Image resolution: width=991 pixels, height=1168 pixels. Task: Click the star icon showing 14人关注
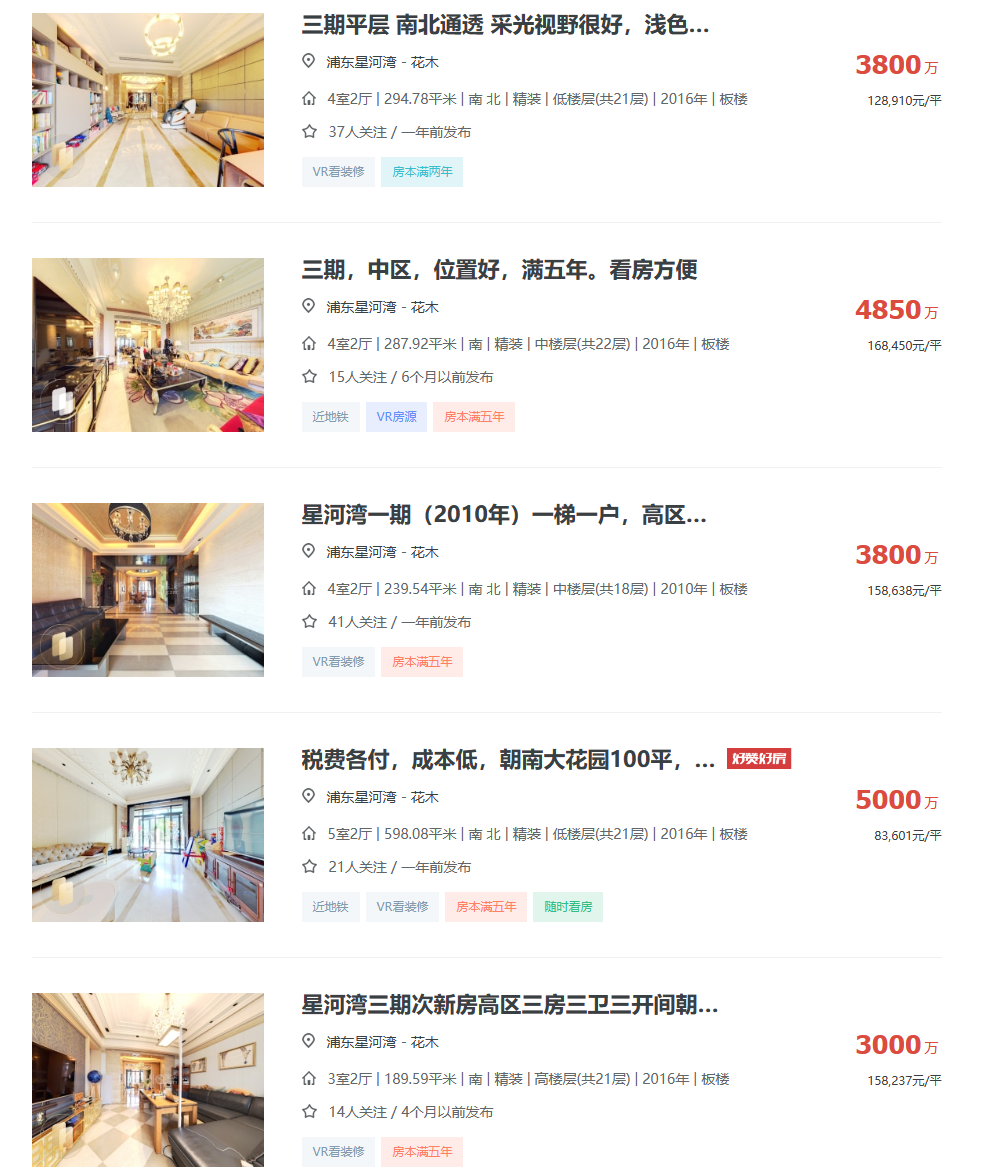(307, 1111)
